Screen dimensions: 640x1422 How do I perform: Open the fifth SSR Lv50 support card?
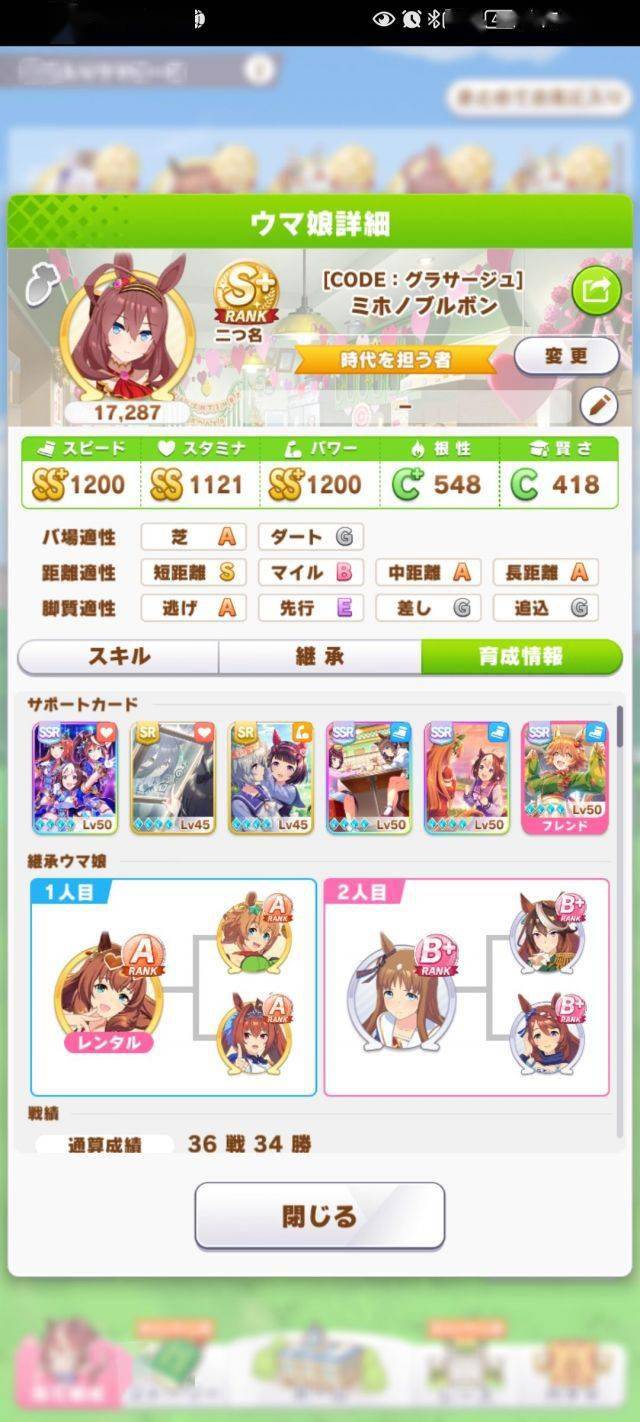pos(466,777)
